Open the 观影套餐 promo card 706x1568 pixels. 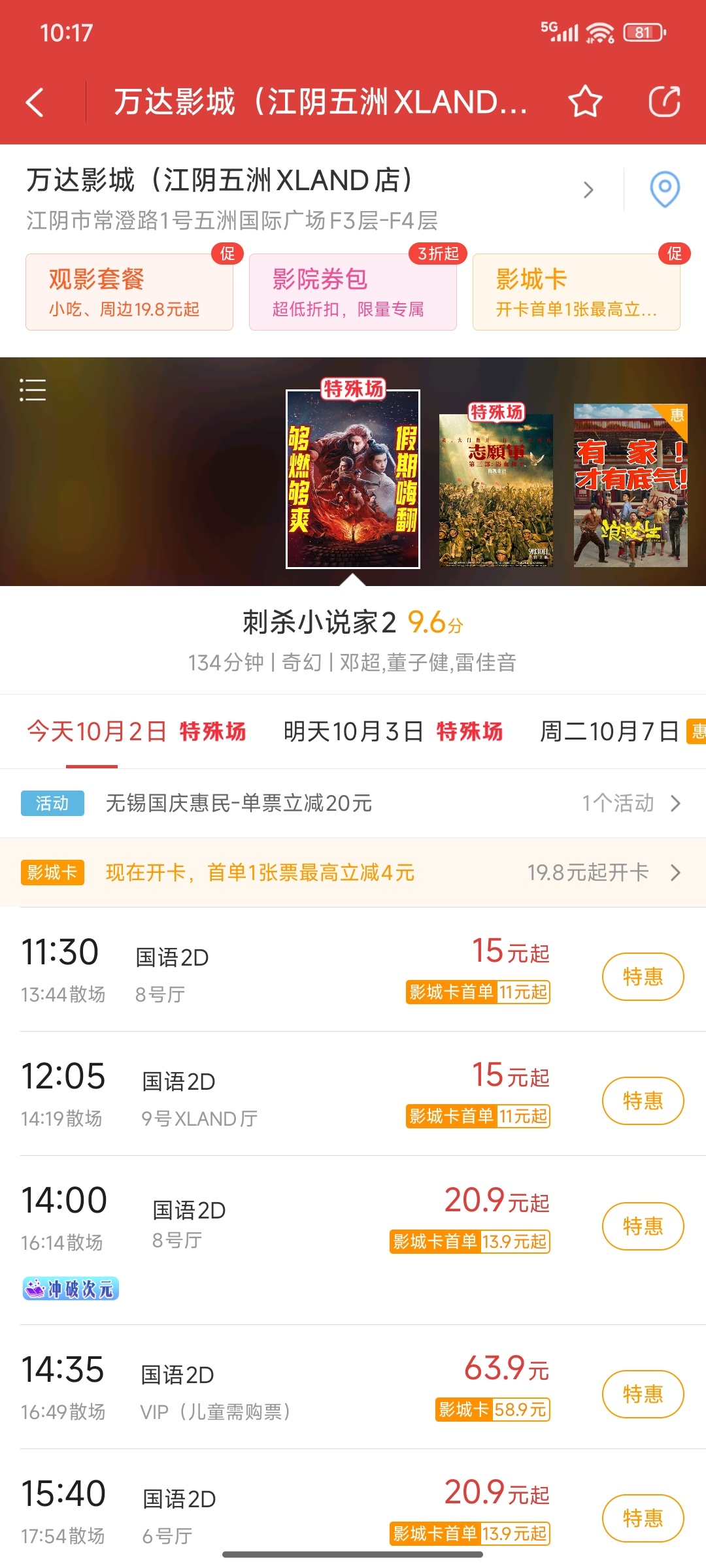(129, 292)
